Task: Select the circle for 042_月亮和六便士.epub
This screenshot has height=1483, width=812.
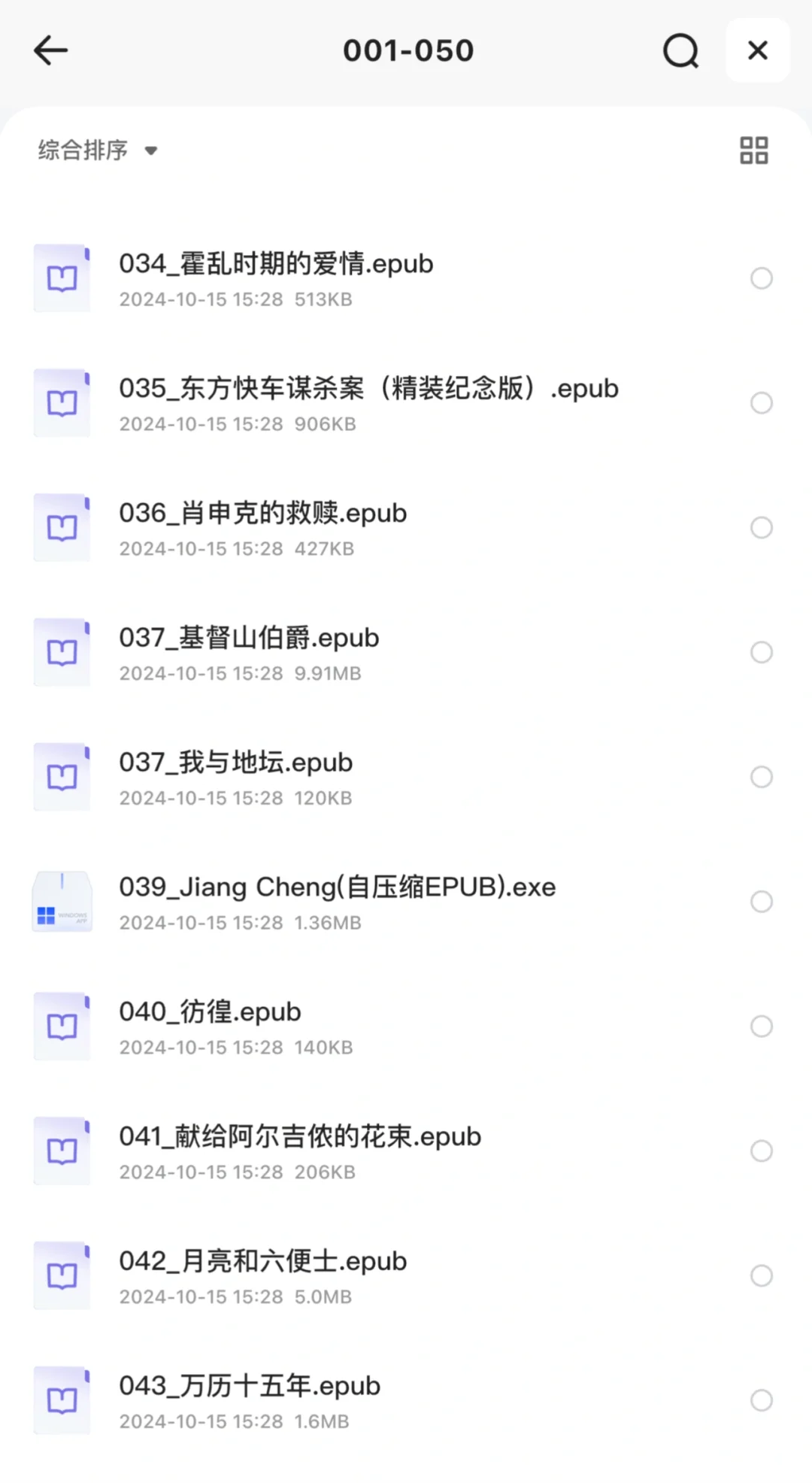Action: [762, 1275]
